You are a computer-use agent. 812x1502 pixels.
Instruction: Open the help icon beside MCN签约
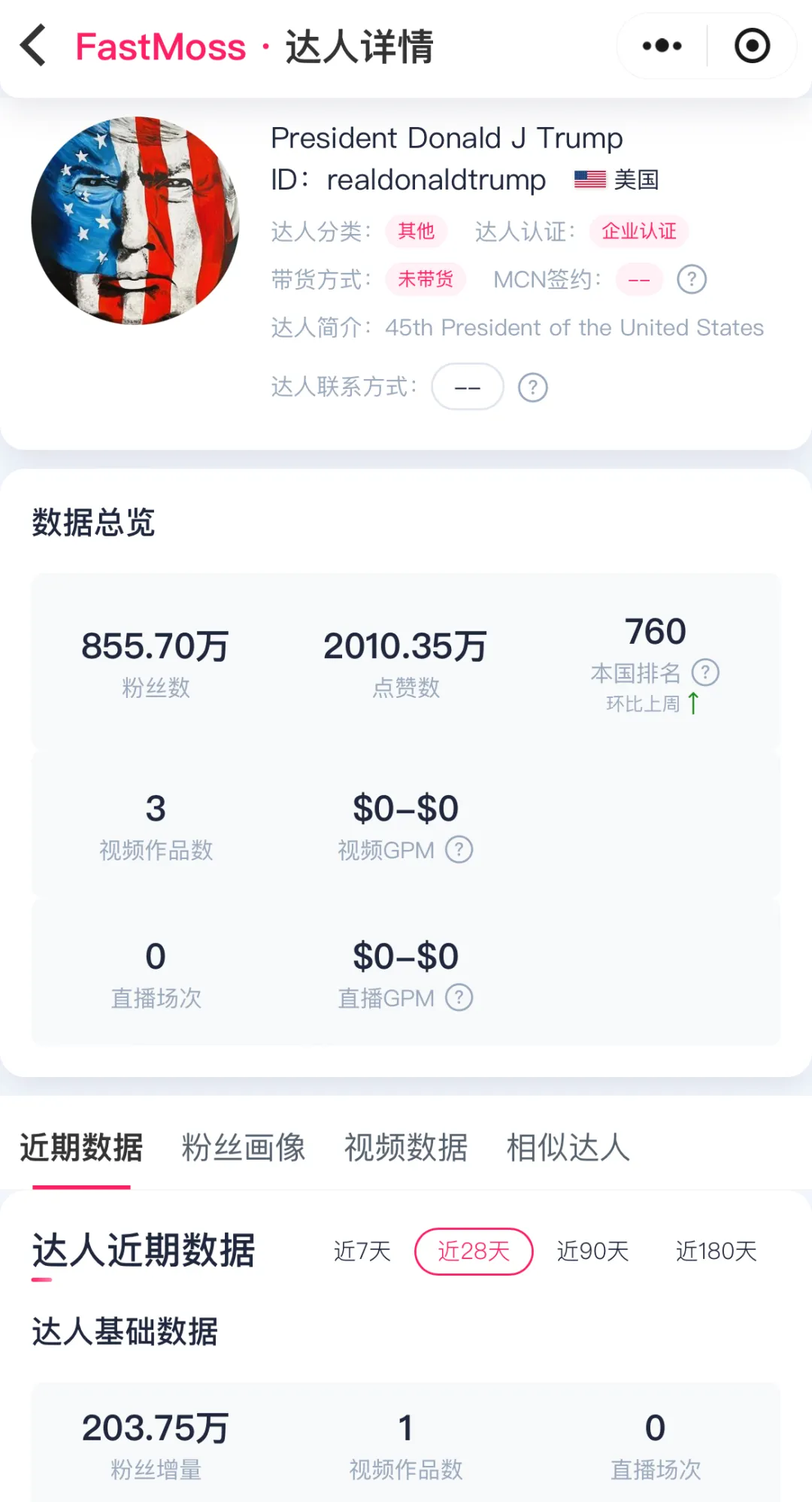click(x=692, y=280)
